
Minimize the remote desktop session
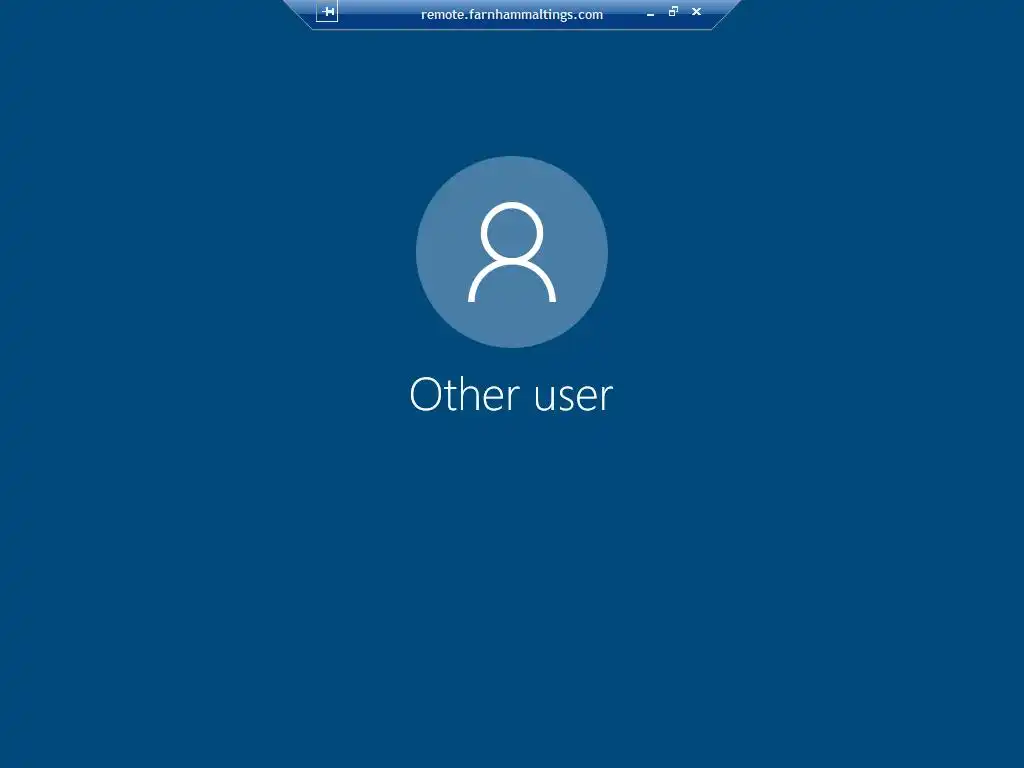click(650, 13)
